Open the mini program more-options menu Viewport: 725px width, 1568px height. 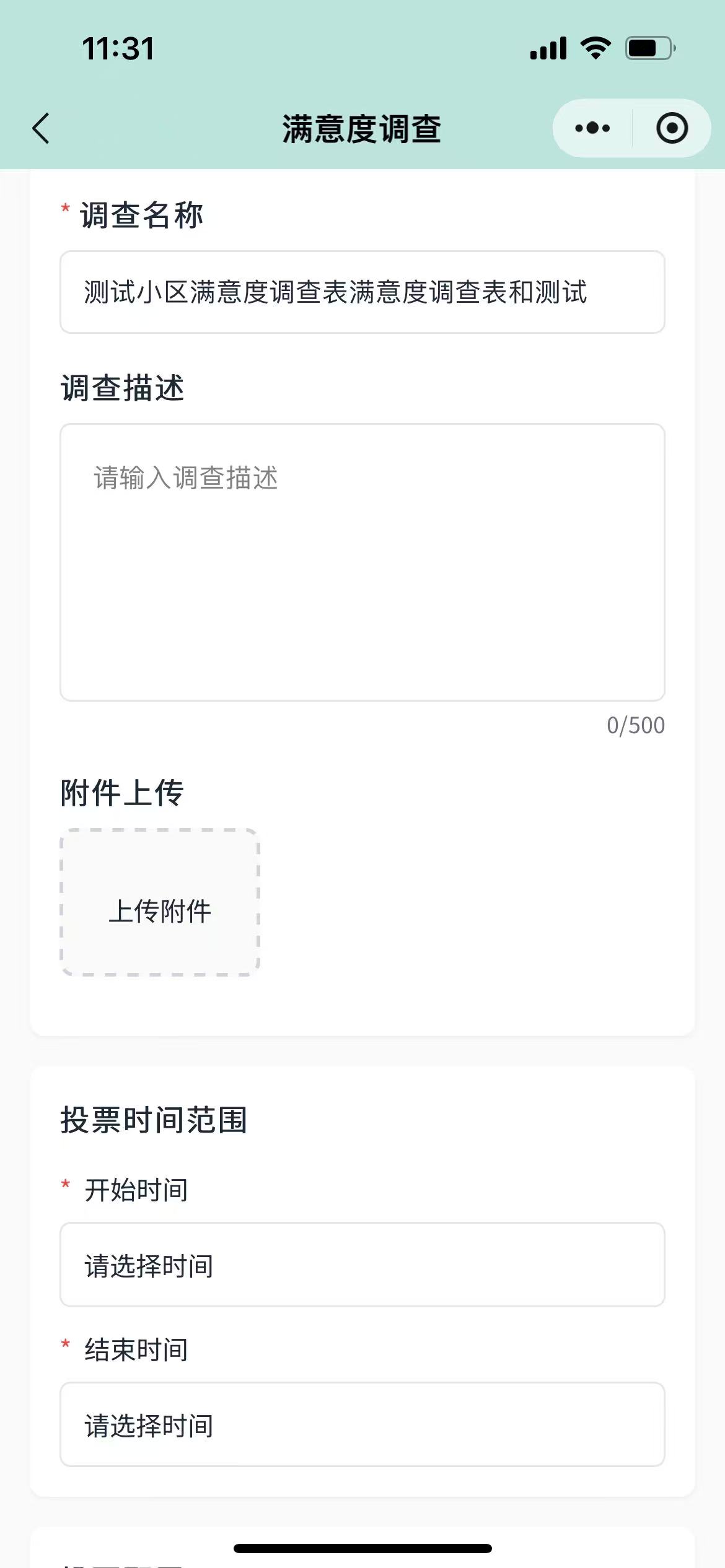click(x=592, y=129)
